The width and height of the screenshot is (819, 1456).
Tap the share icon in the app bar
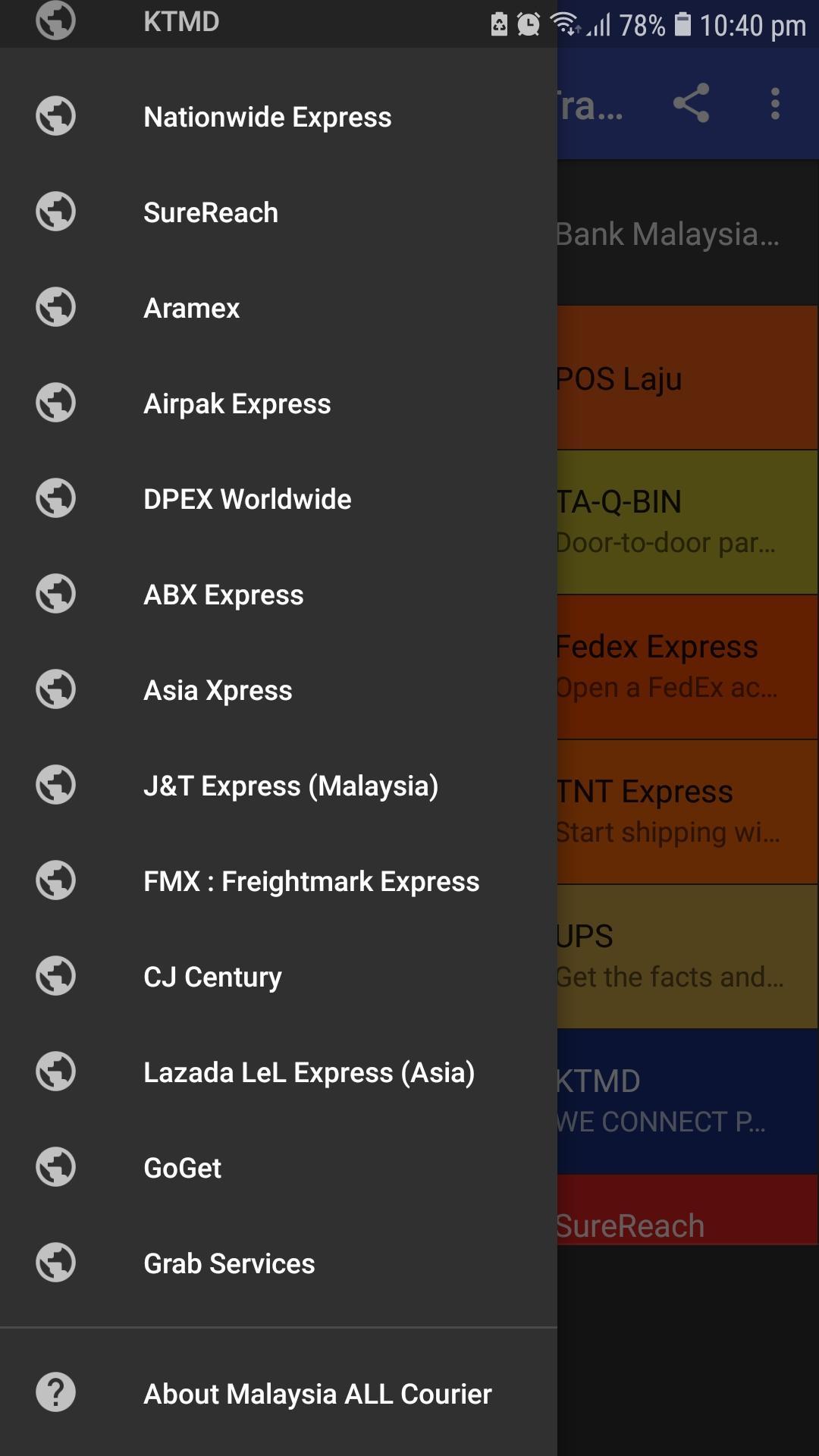pos(691,103)
